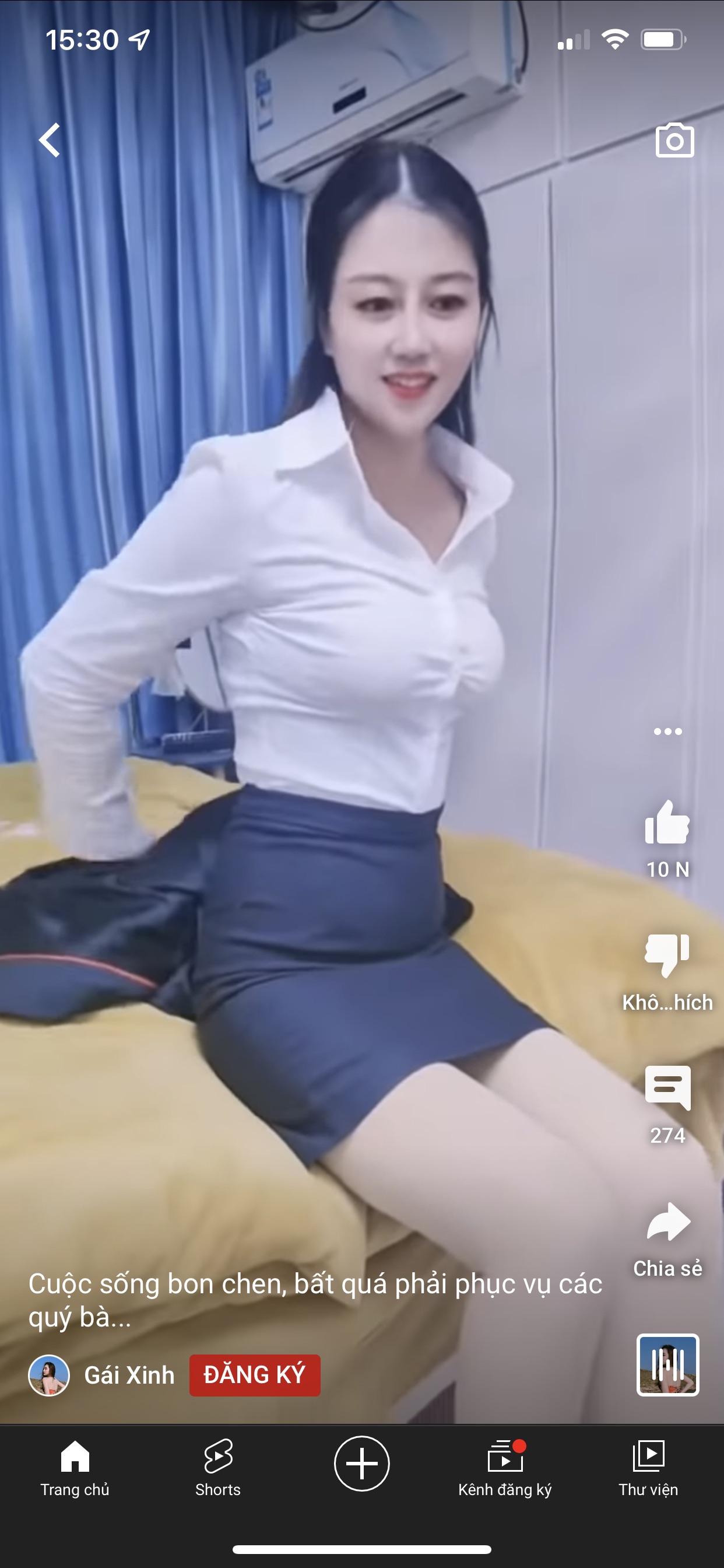Tap the plus button to create content
Viewport: 724px width, 1568px height.
coord(362,1464)
